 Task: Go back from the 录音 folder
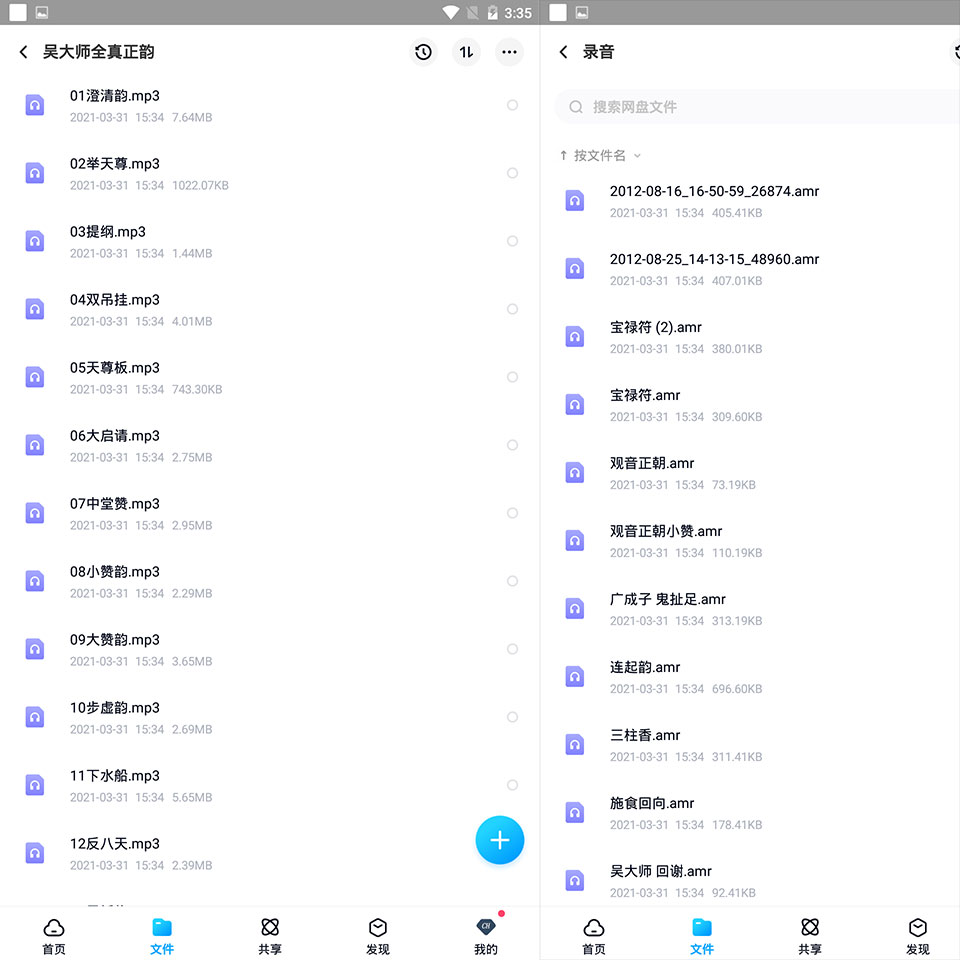coord(563,52)
